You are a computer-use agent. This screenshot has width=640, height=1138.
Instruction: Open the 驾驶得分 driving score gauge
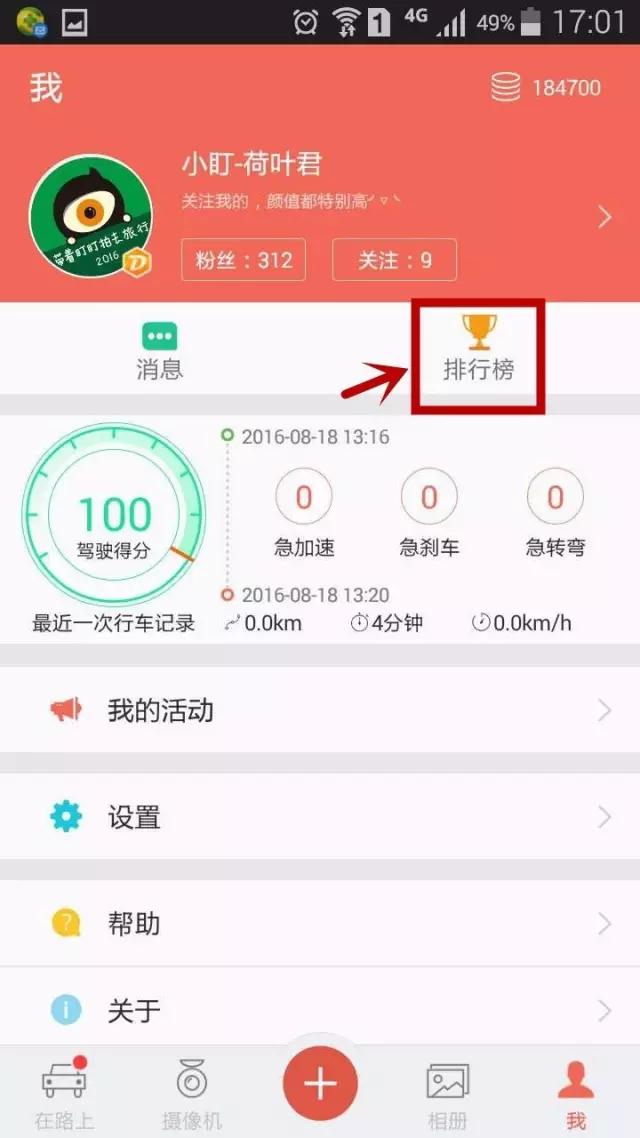[x=114, y=515]
